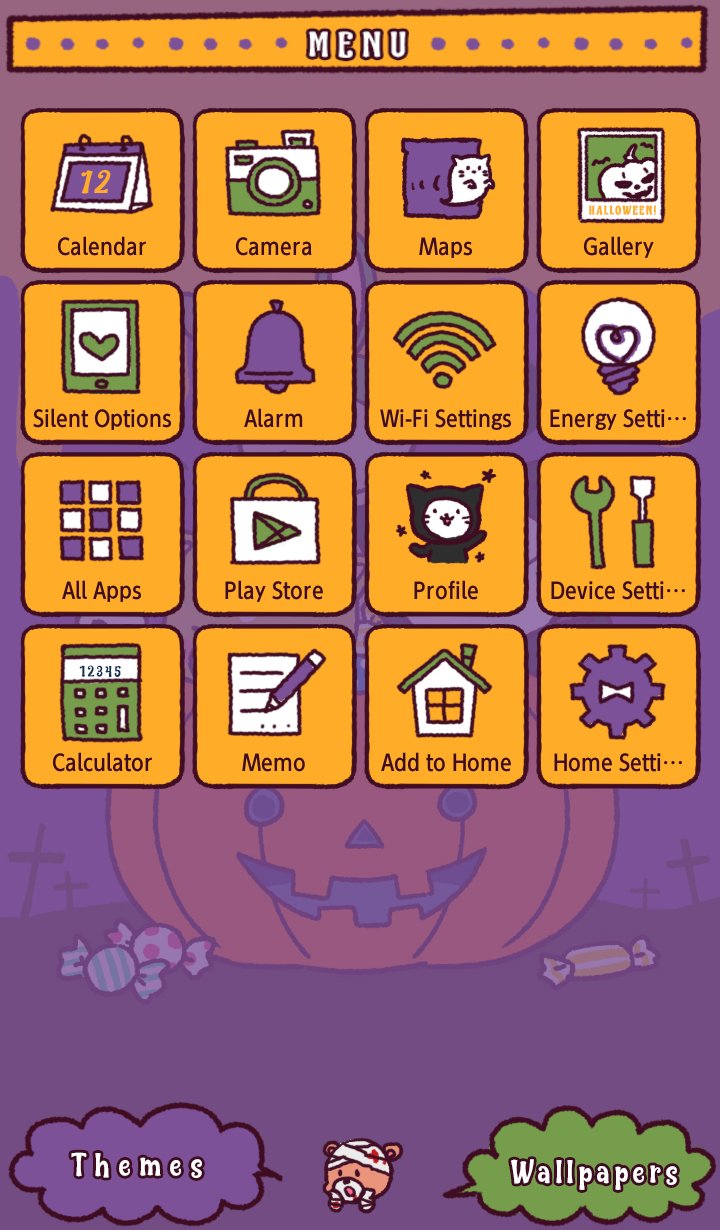Open the Profile tile
Image resolution: width=720 pixels, height=1230 pixels.
pos(446,534)
